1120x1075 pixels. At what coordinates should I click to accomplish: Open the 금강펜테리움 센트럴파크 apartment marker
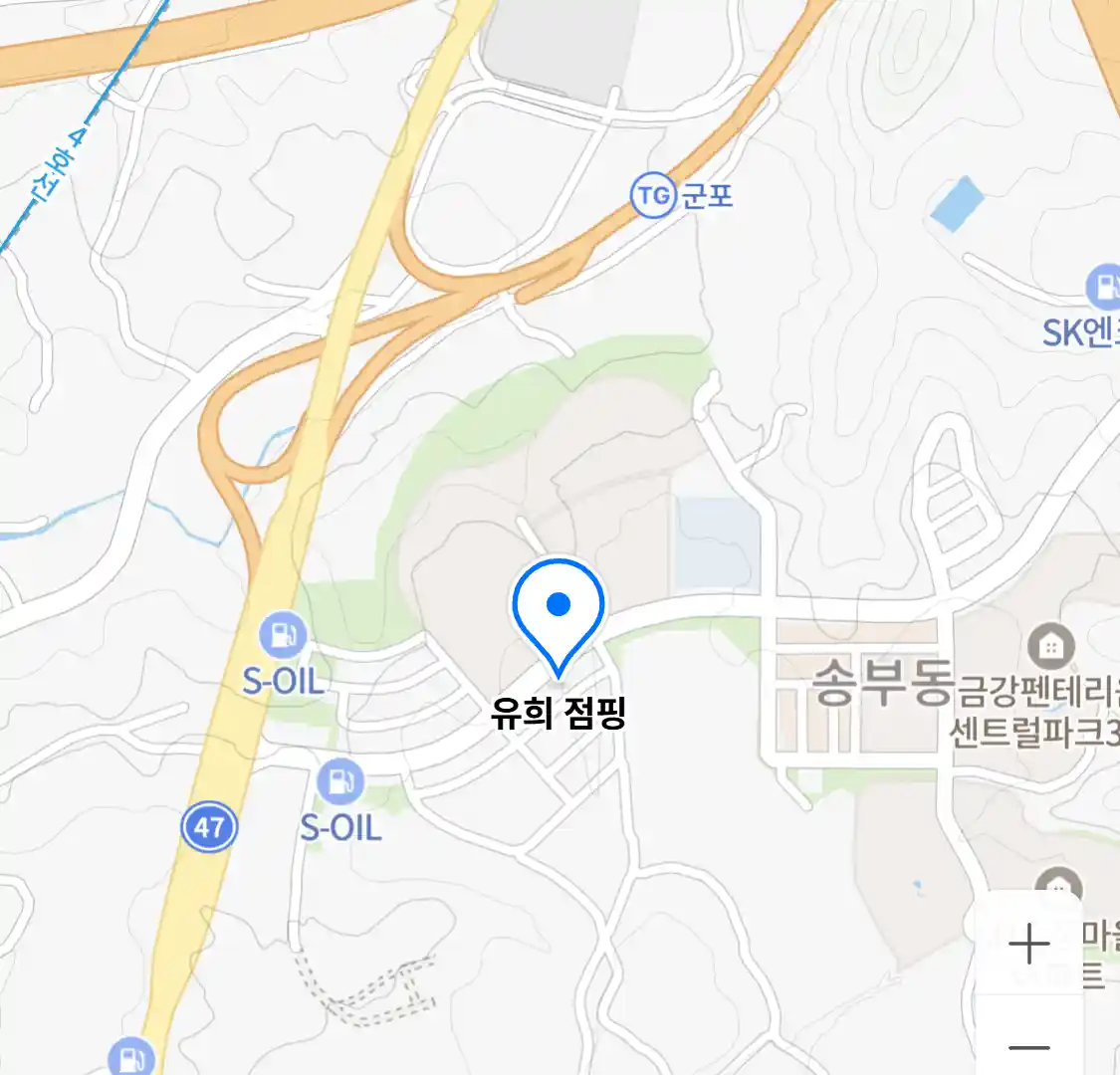point(1049,645)
